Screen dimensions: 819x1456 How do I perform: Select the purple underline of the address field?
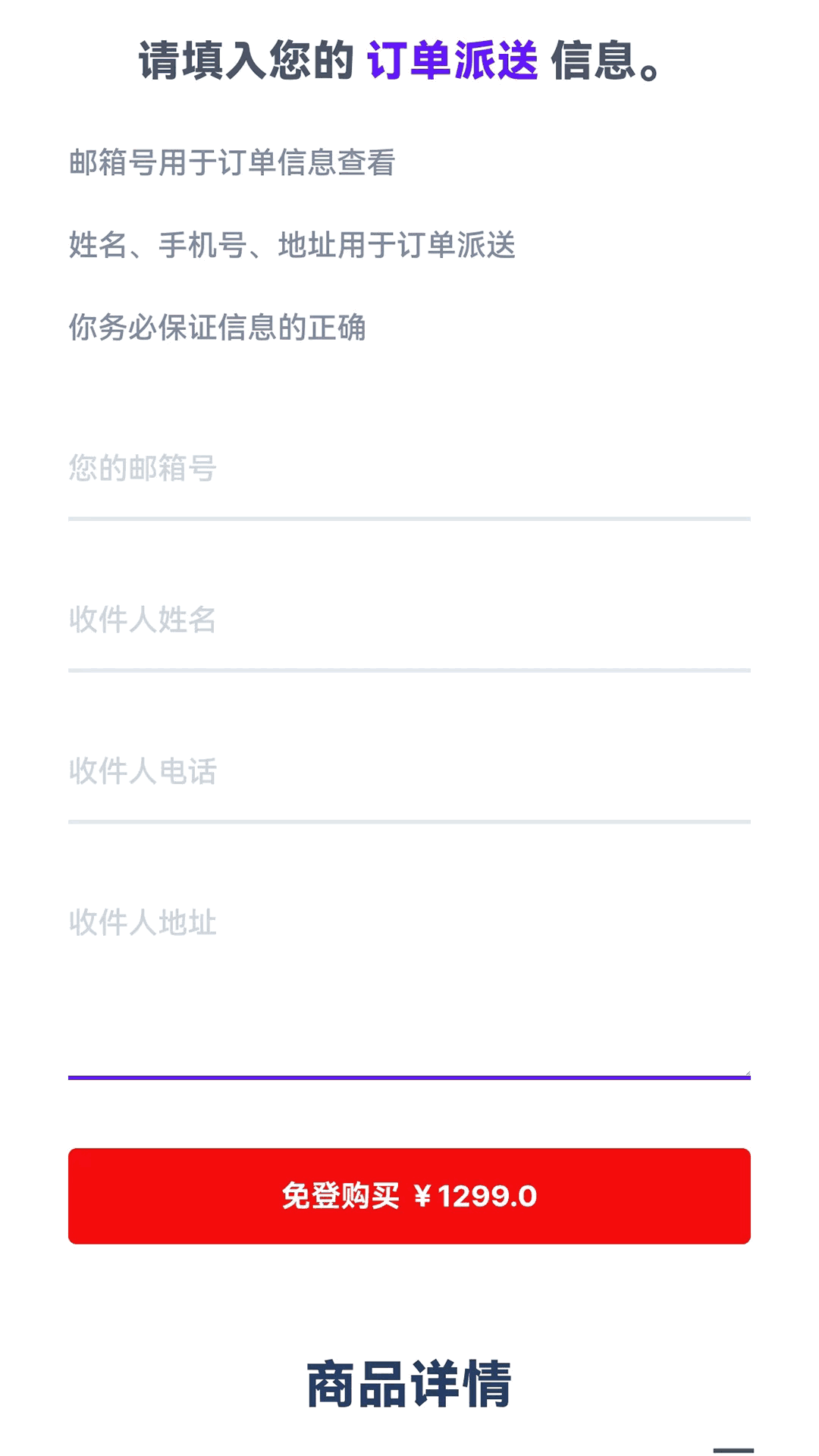409,1078
